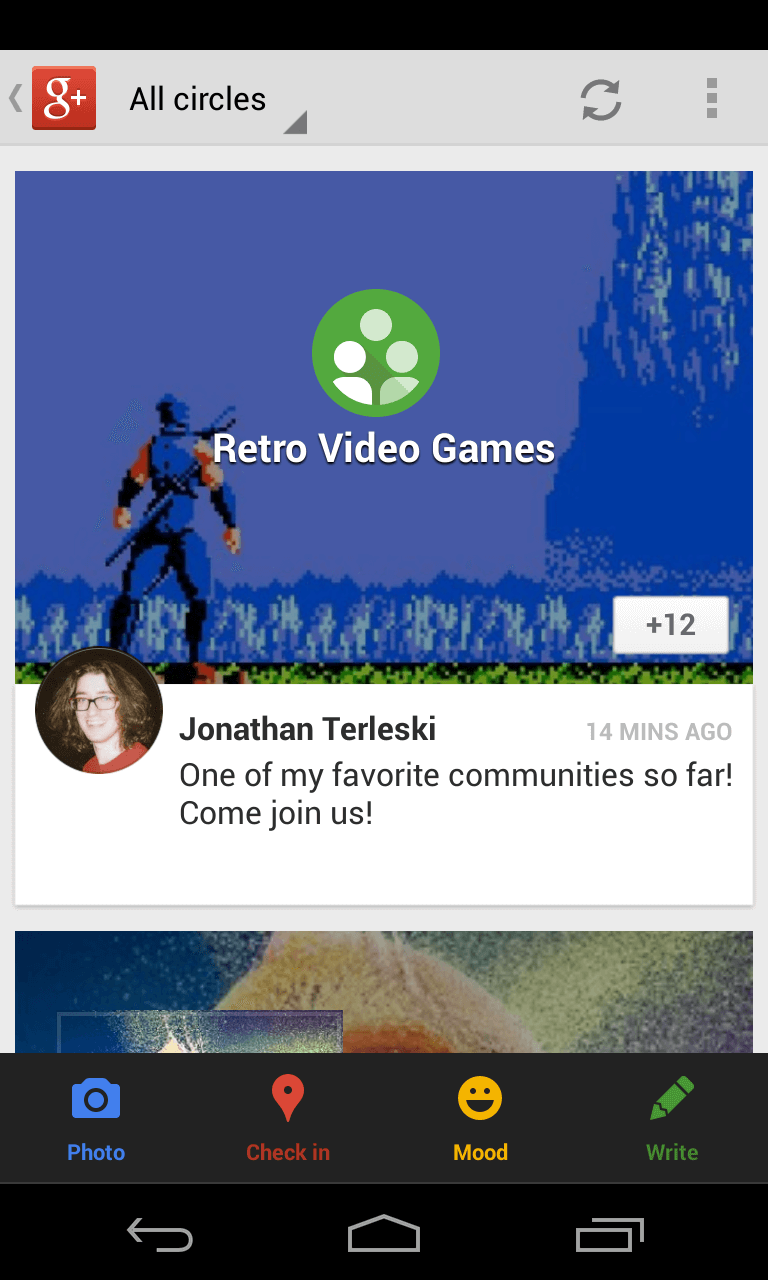The image size is (768, 1280).
Task: Open the second post's image
Action: tap(384, 992)
